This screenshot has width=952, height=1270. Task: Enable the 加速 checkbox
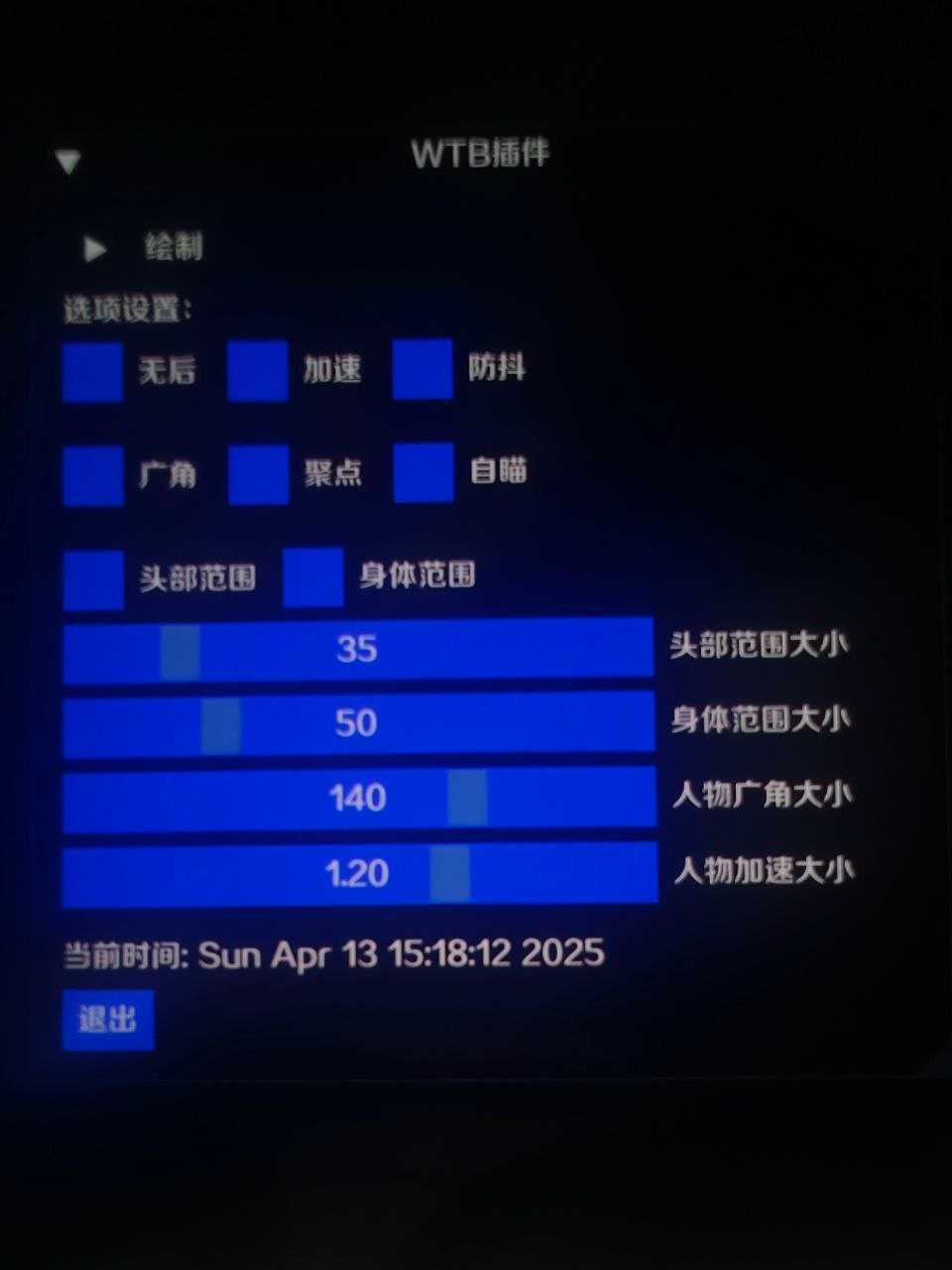tap(257, 371)
